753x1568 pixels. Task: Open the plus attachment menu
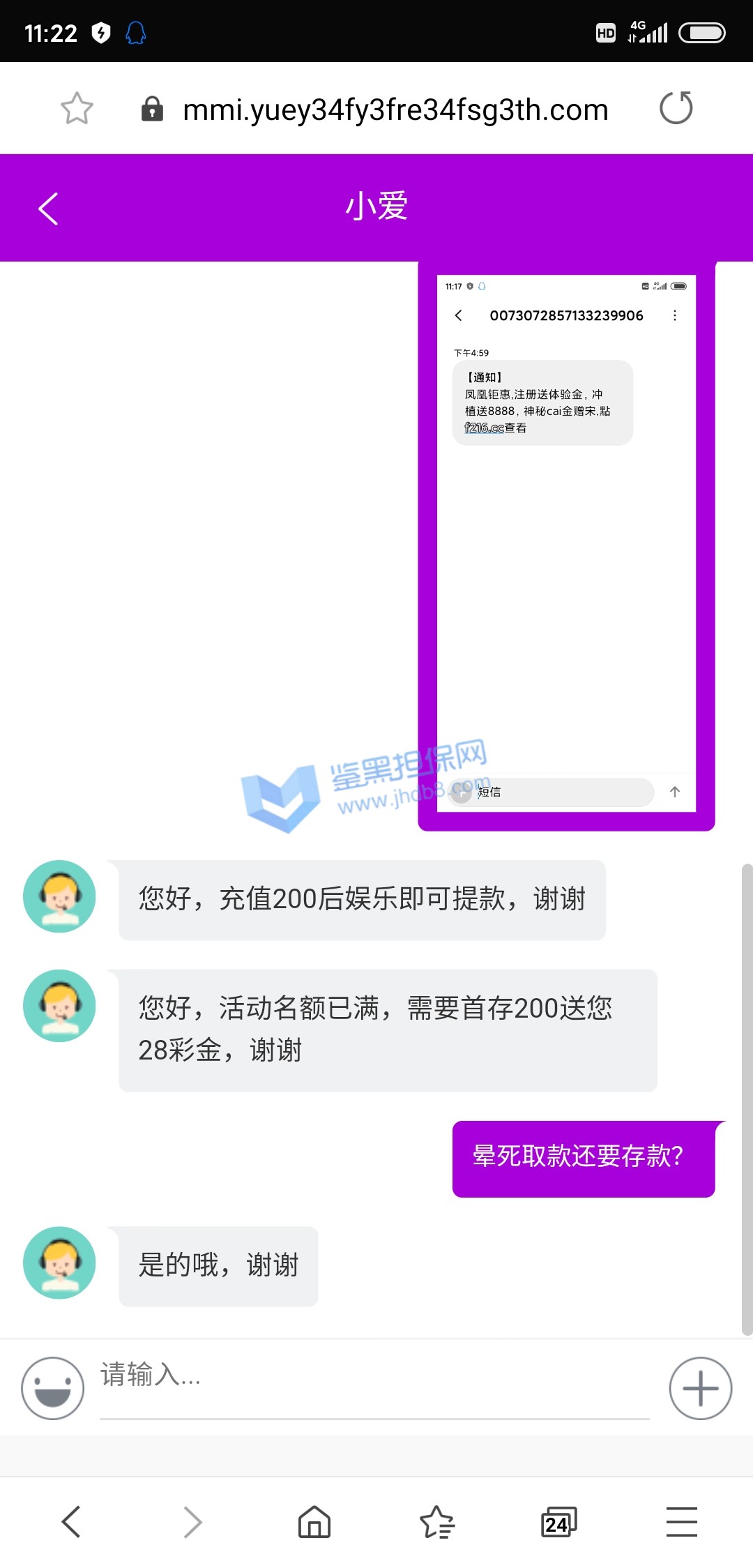click(700, 1387)
